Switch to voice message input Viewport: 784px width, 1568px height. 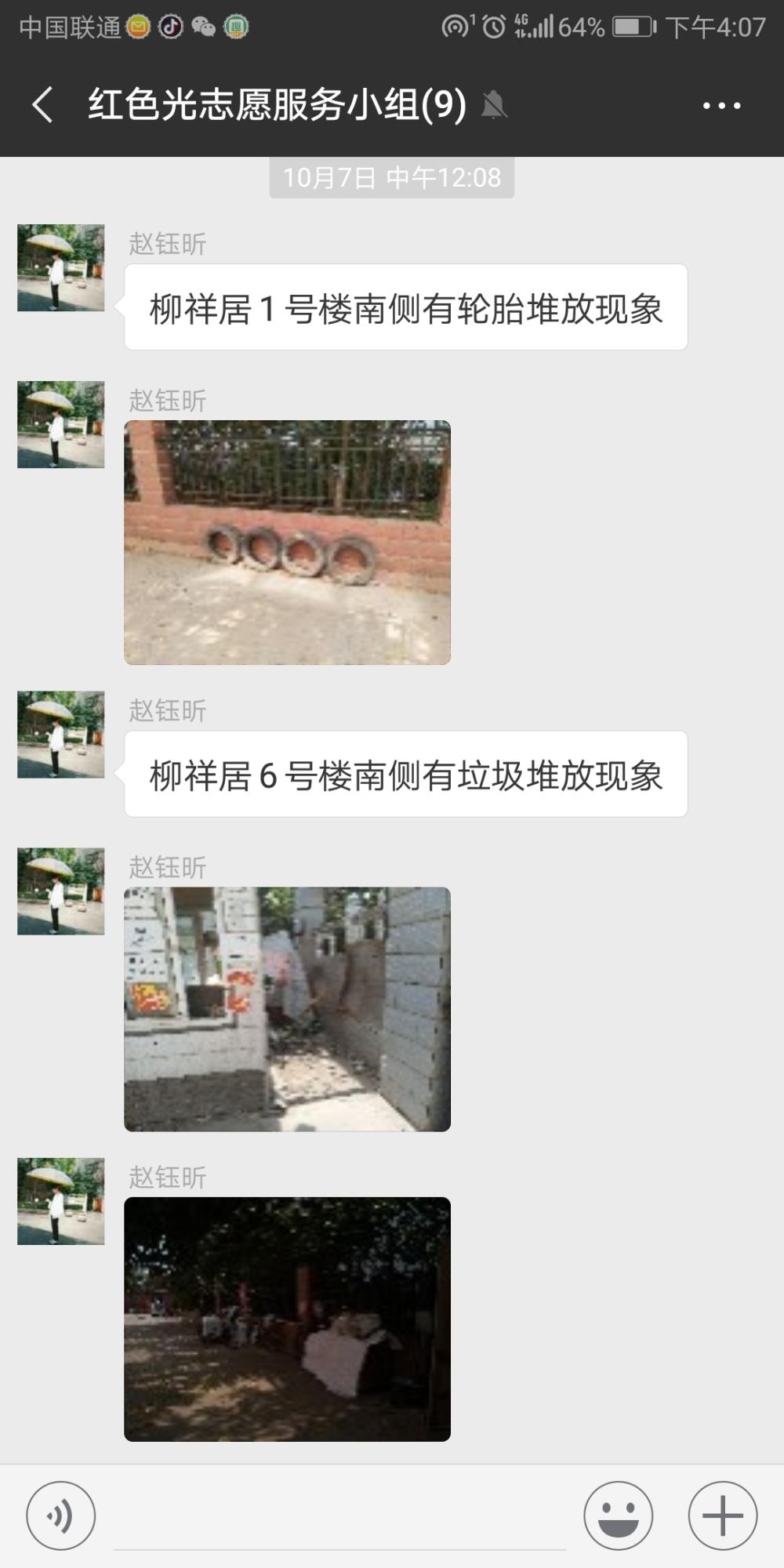[61, 1515]
